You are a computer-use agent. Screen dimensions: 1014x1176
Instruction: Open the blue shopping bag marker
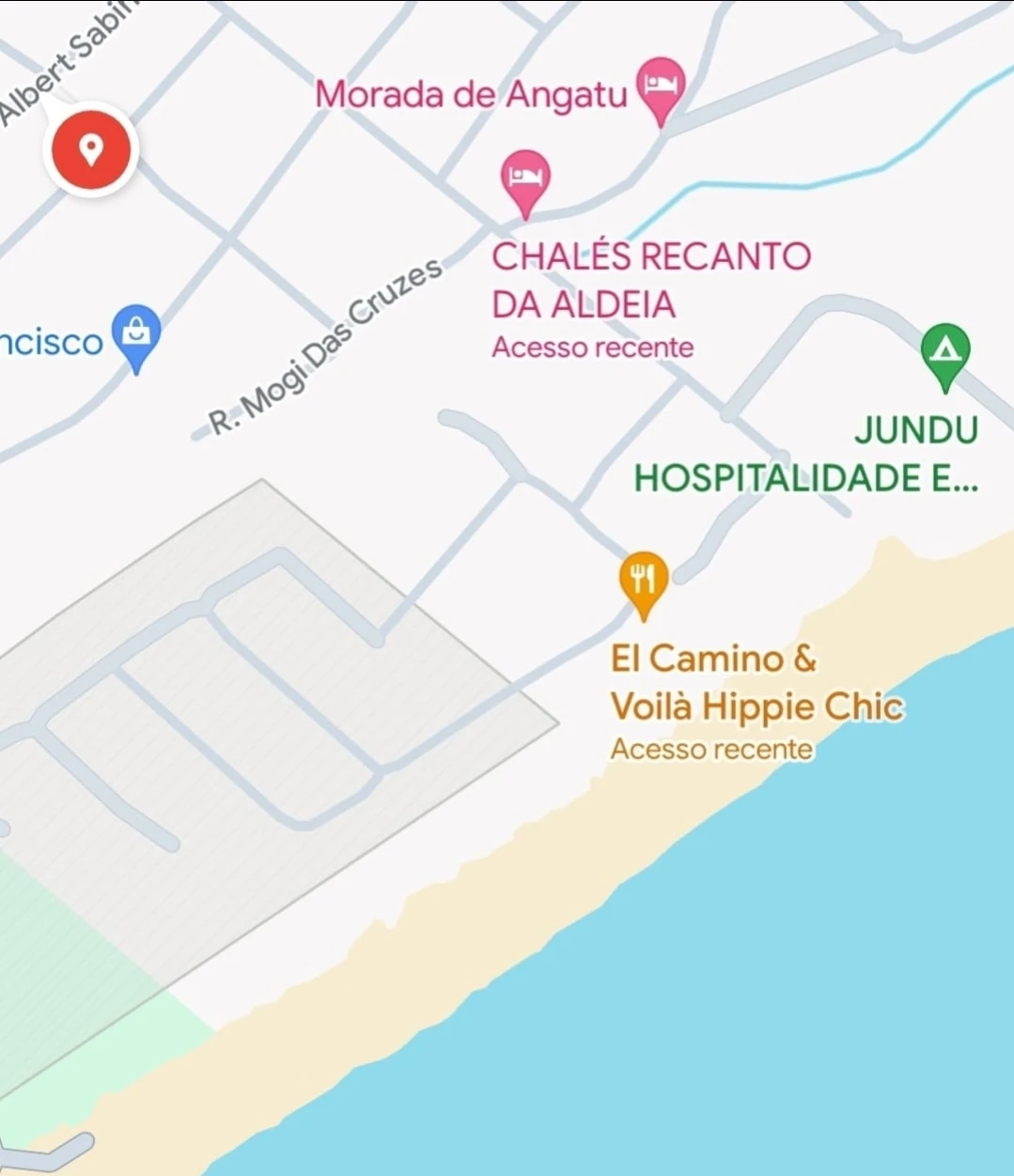tap(137, 333)
